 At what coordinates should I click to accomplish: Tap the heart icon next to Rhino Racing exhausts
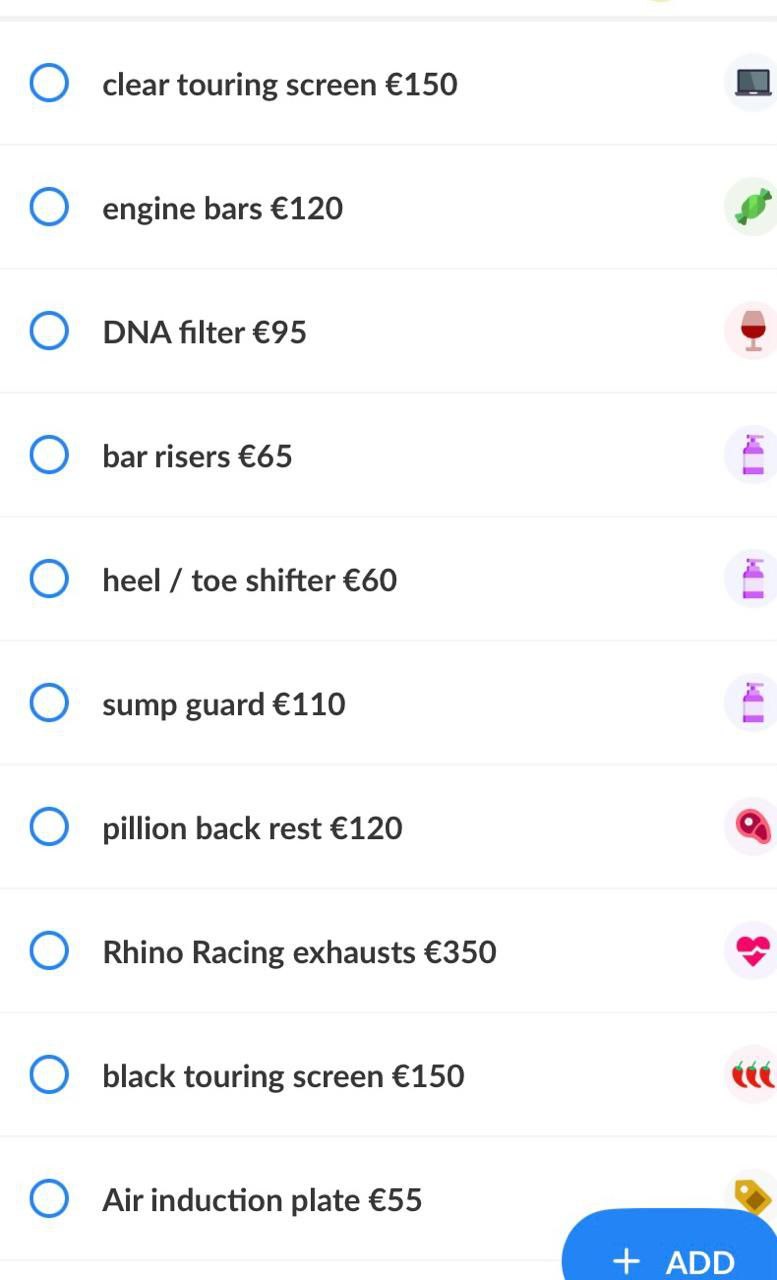coord(752,951)
